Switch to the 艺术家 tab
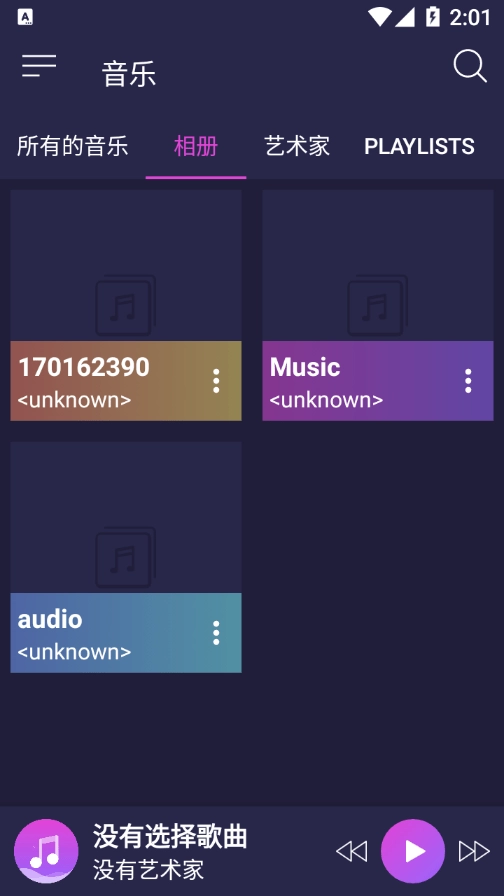 pyautogui.click(x=297, y=146)
